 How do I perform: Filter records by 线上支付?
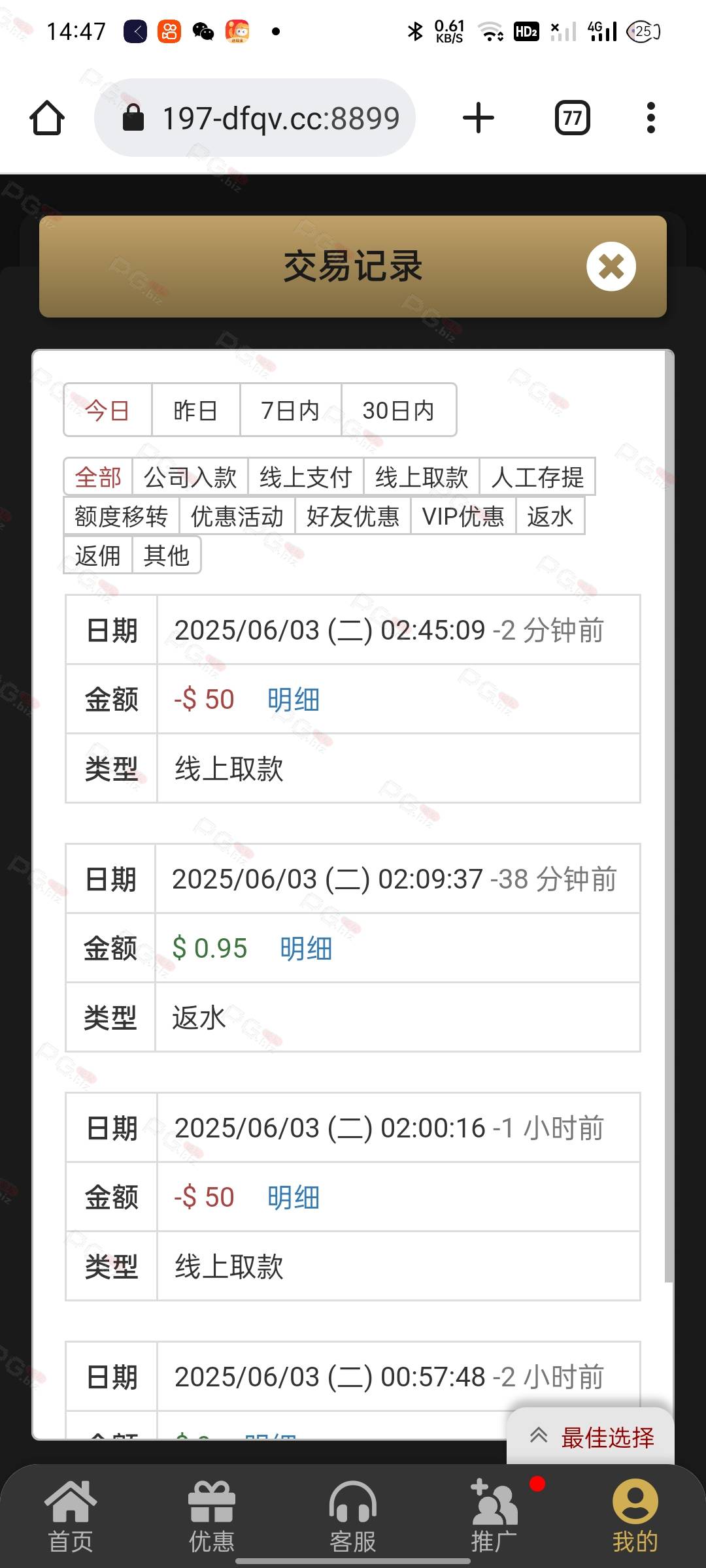(305, 477)
